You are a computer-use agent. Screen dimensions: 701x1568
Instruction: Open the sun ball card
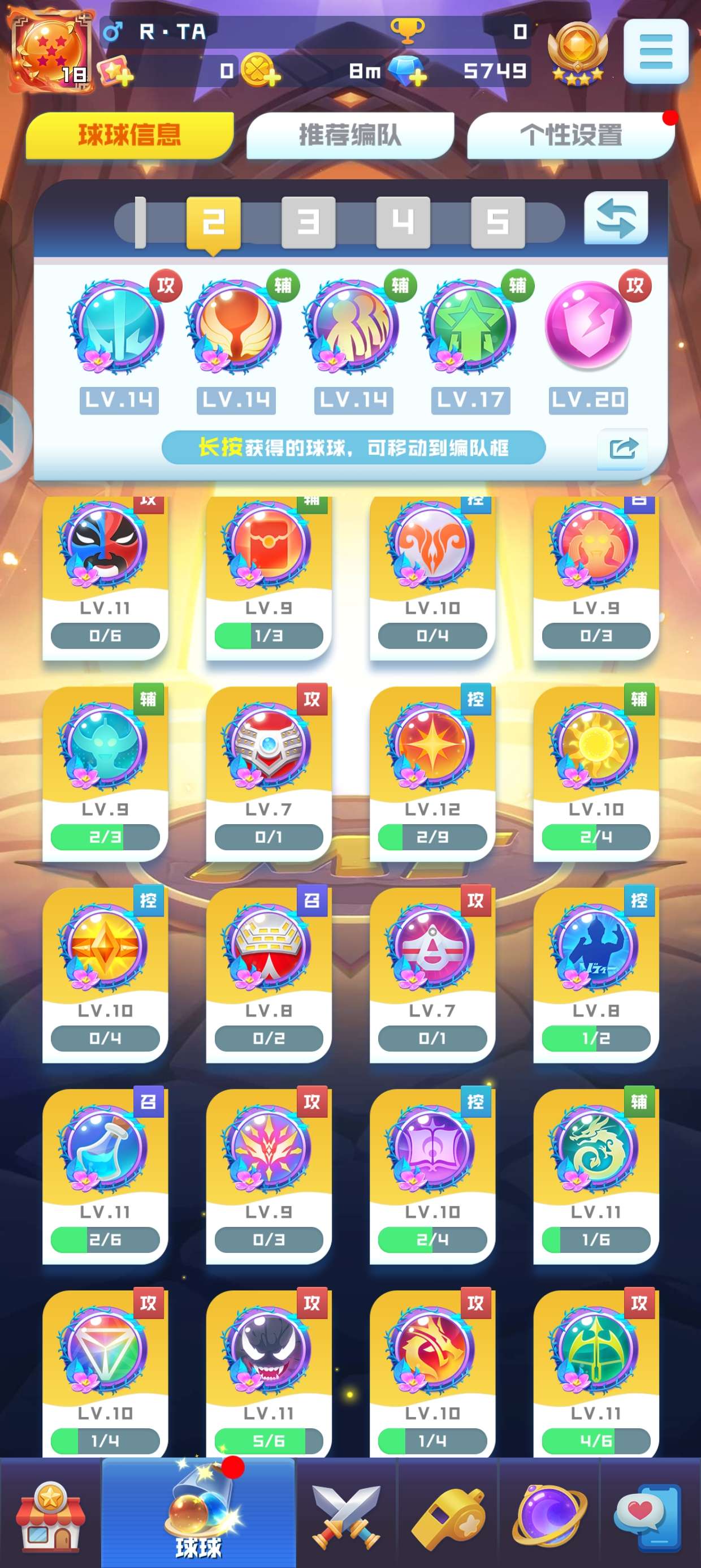coord(596,774)
